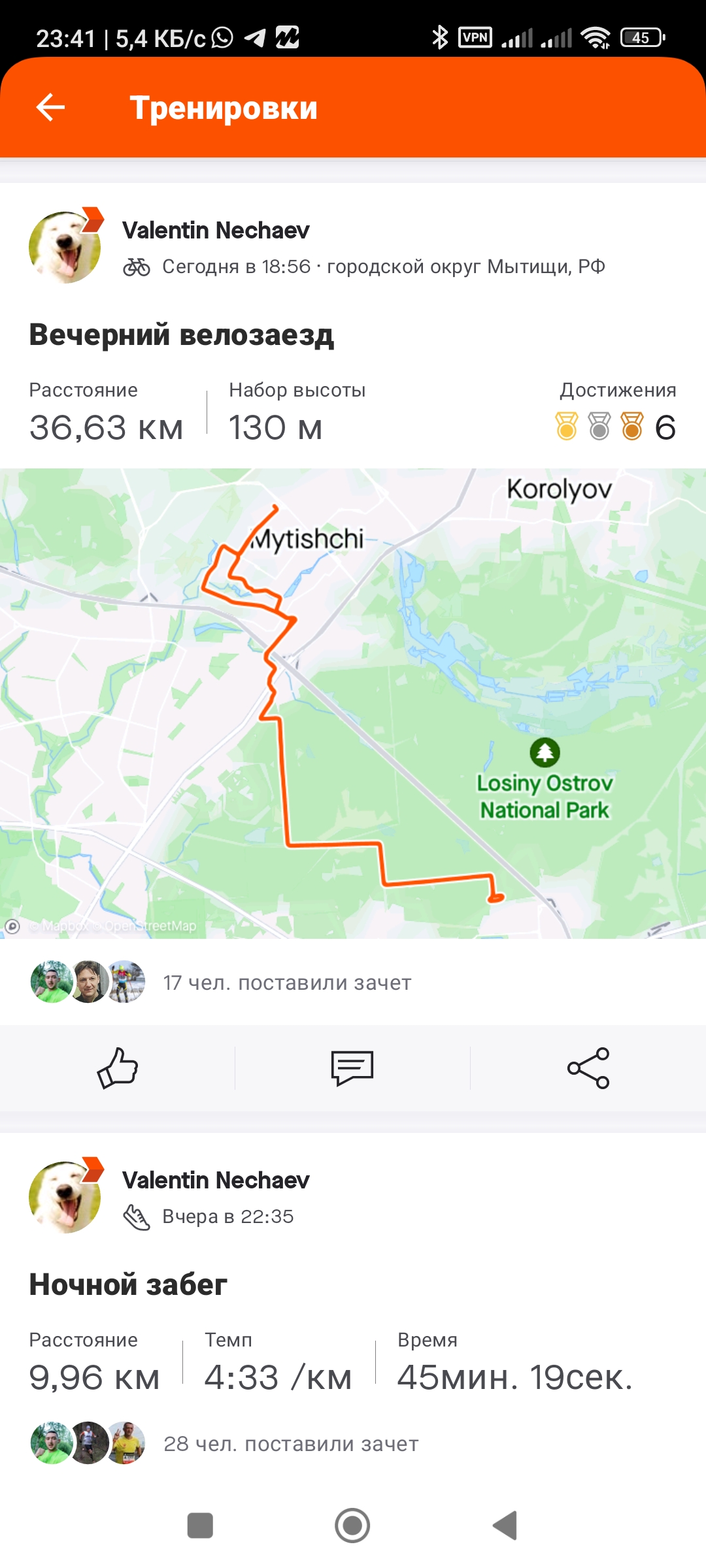Open Valentin Nechaev's profile from the ride
This screenshot has width=706, height=1568.
tap(216, 231)
